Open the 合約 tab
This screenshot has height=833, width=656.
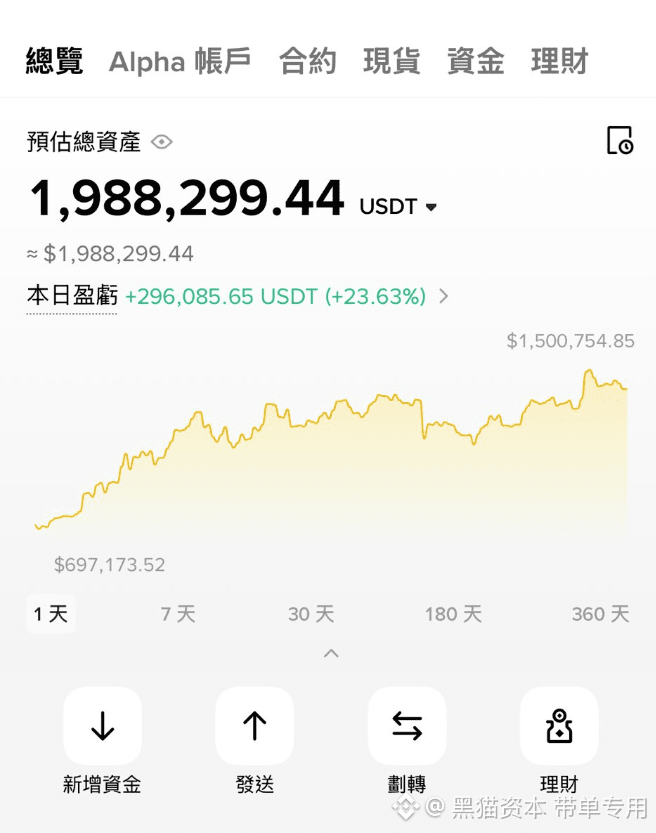pyautogui.click(x=308, y=61)
